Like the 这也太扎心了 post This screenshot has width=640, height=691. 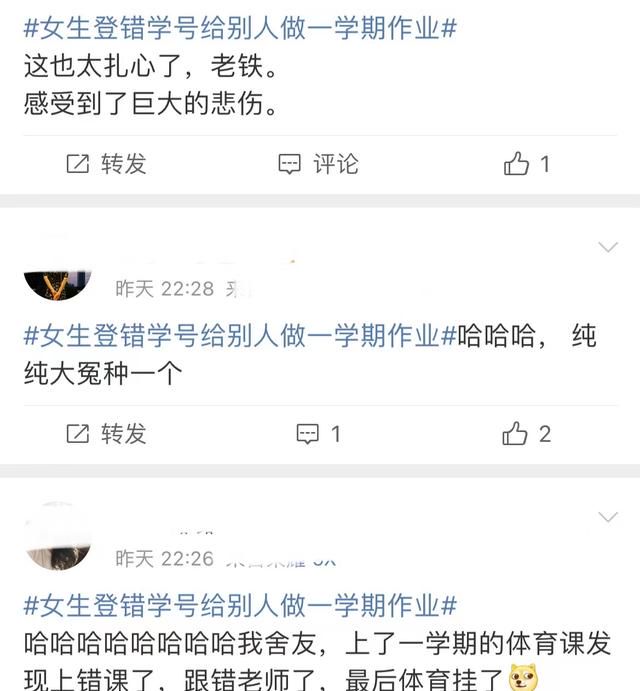coord(527,164)
